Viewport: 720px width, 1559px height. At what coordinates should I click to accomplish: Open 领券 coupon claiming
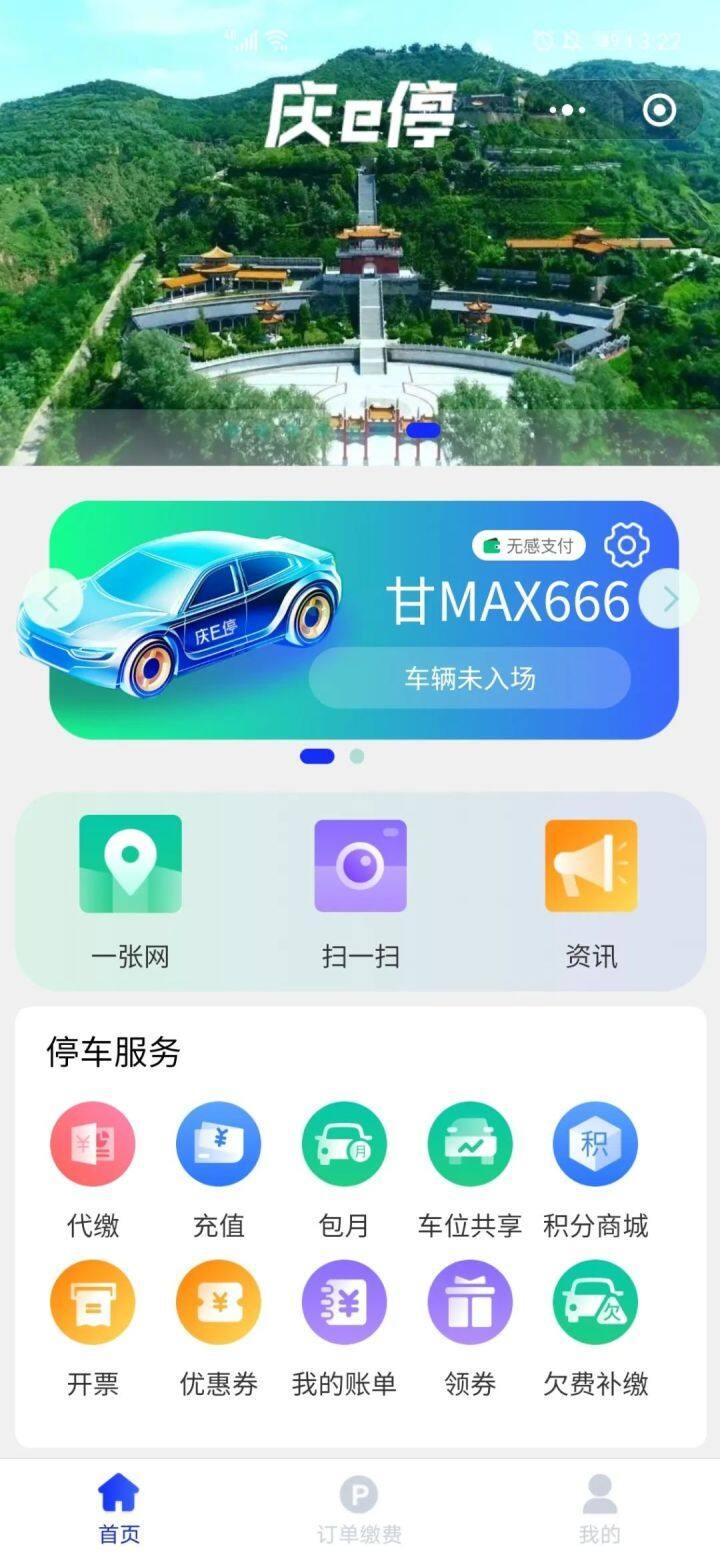click(470, 1303)
